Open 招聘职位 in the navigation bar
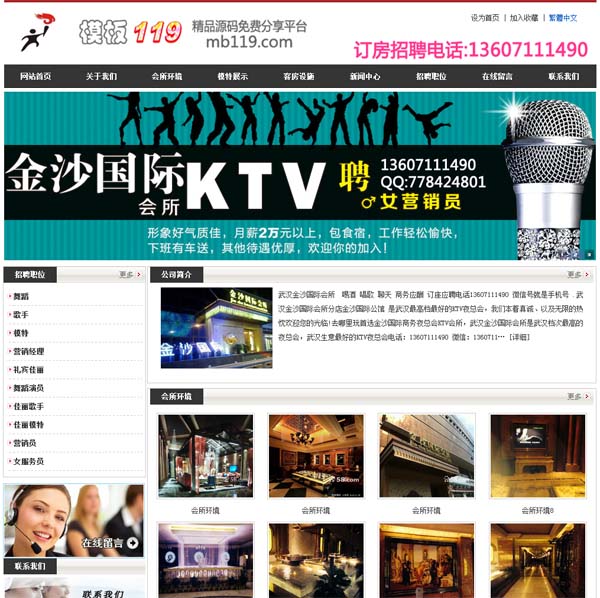 431,77
